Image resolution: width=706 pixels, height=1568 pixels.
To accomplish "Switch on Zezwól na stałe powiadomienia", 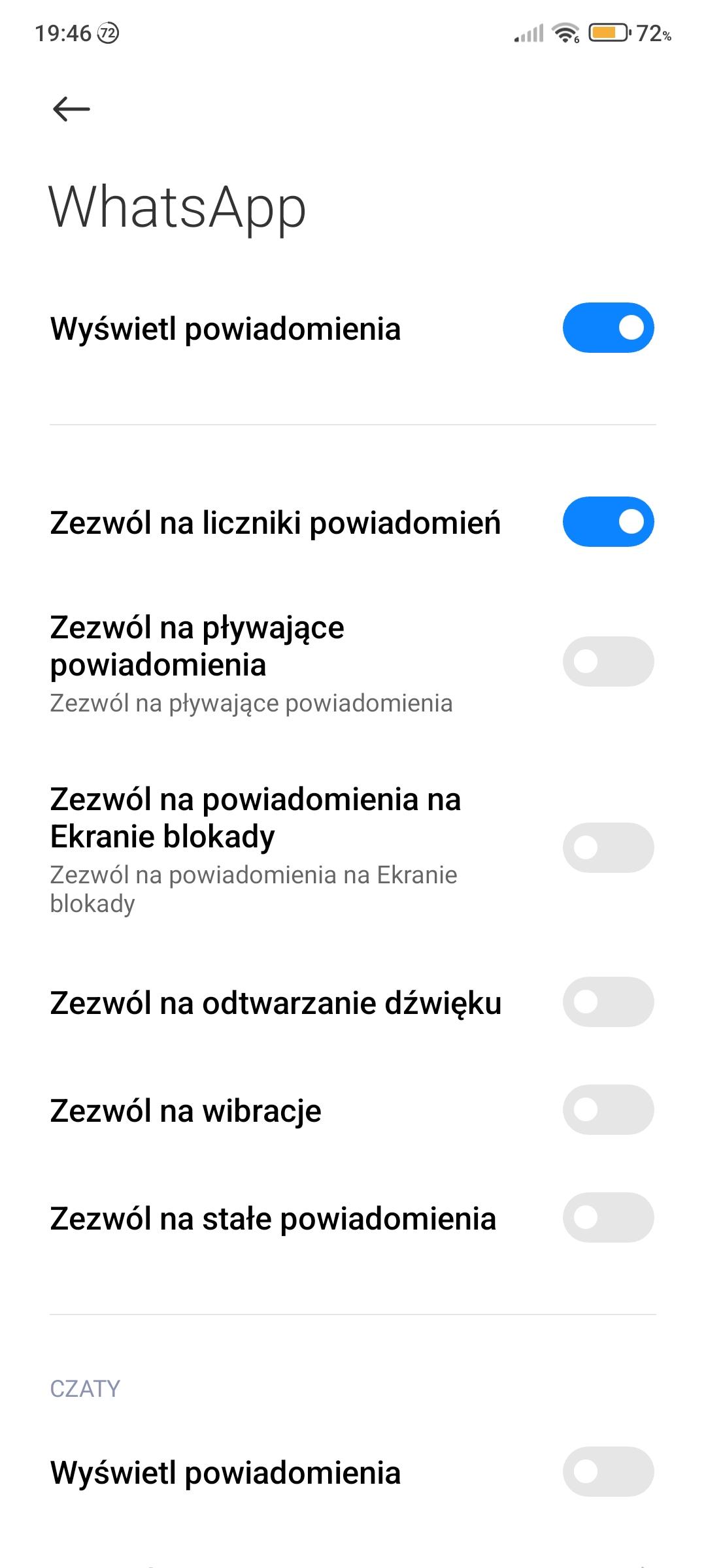I will pyautogui.click(x=608, y=1217).
